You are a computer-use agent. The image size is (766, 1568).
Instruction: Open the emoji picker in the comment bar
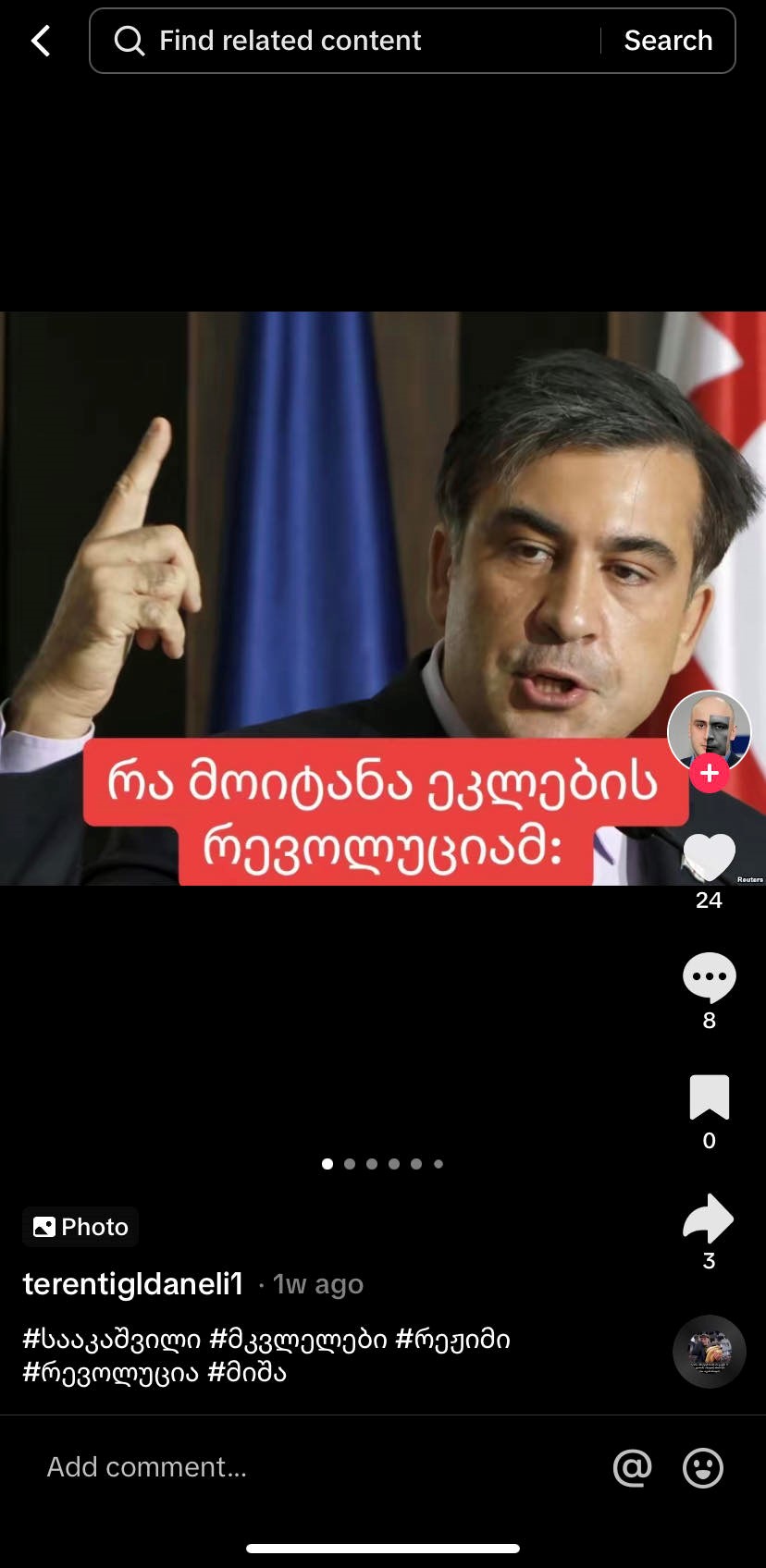pos(703,1467)
